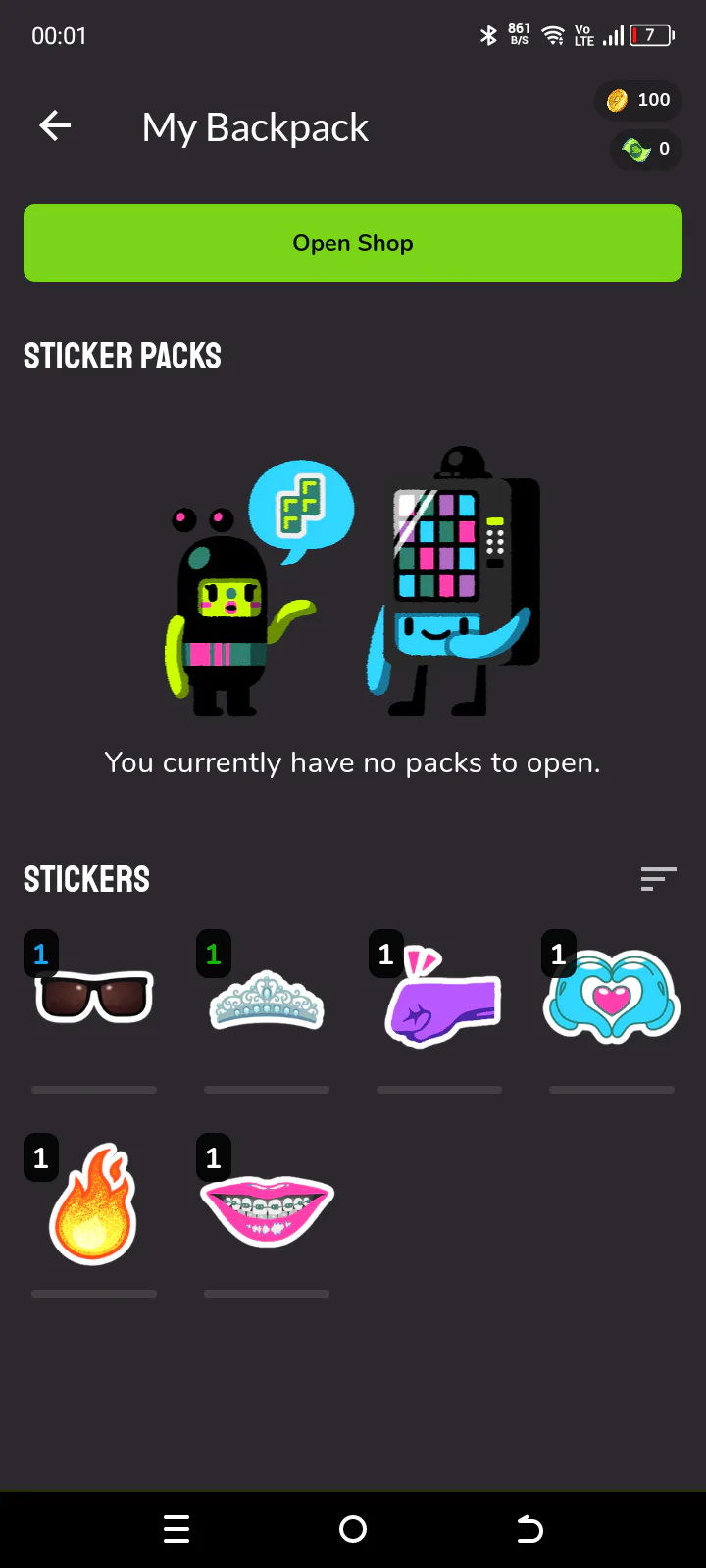Go back using the arrow beside My Backpack
Image resolution: width=706 pixels, height=1568 pixels.
click(55, 125)
